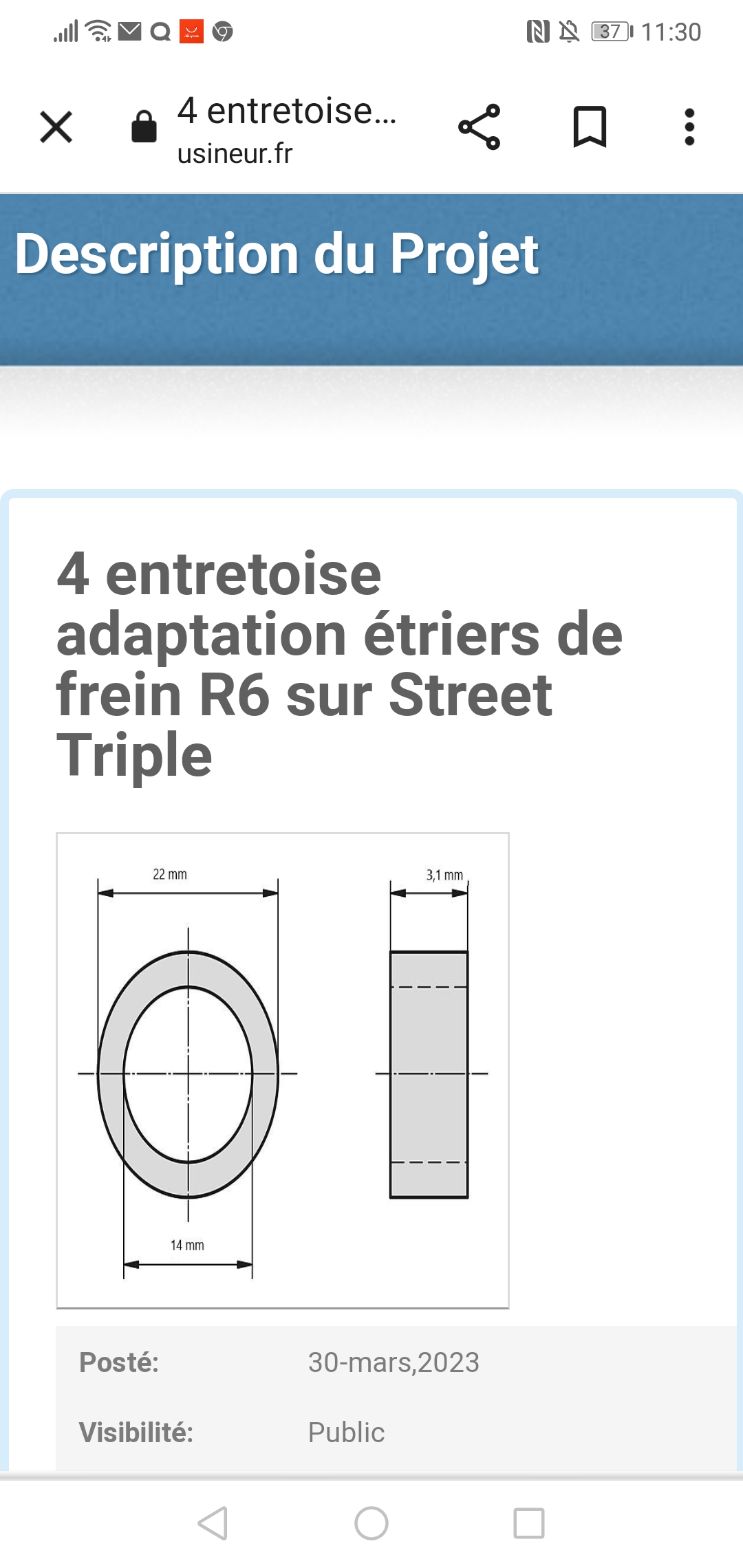This screenshot has width=743, height=1568.
Task: Open the spacer technical drawing image
Action: [x=283, y=1071]
